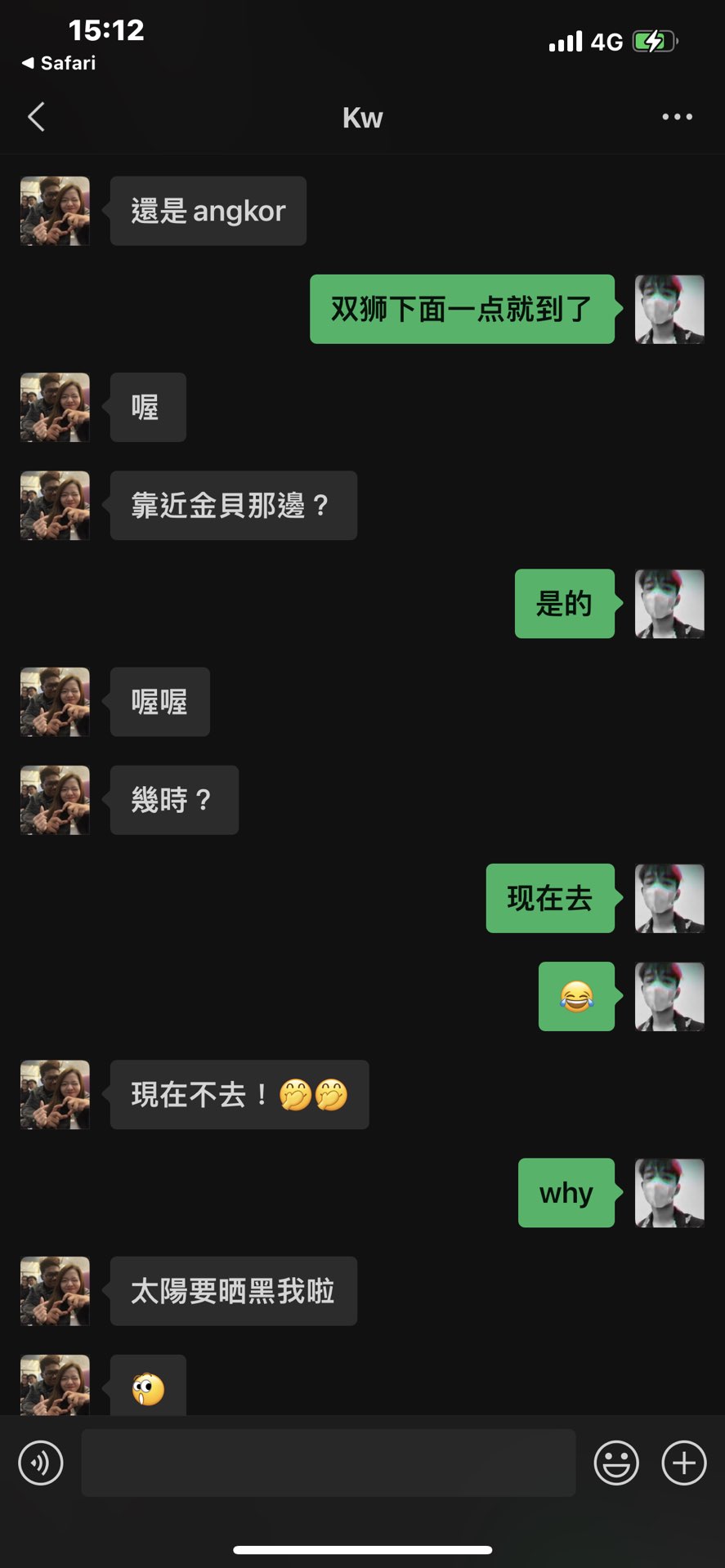This screenshot has width=725, height=1568.
Task: Open my avatar beside the why message
Action: pos(669,1192)
